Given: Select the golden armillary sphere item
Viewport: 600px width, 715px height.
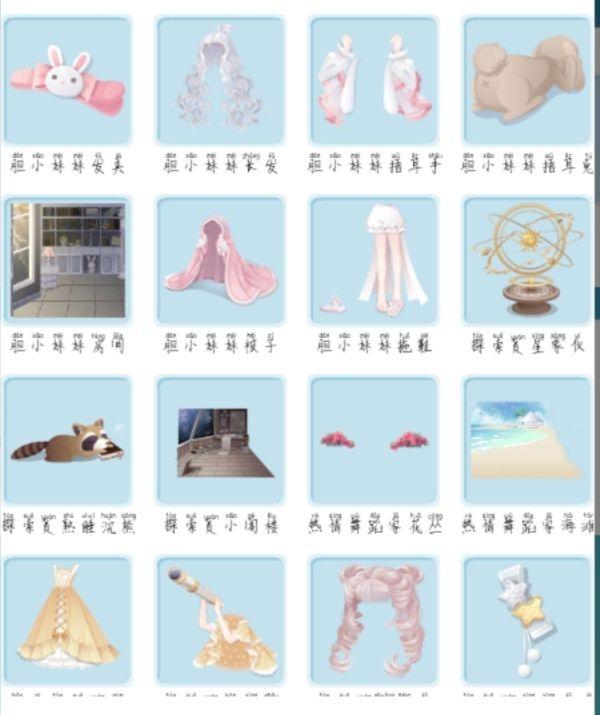Looking at the screenshot, I should click(526, 260).
